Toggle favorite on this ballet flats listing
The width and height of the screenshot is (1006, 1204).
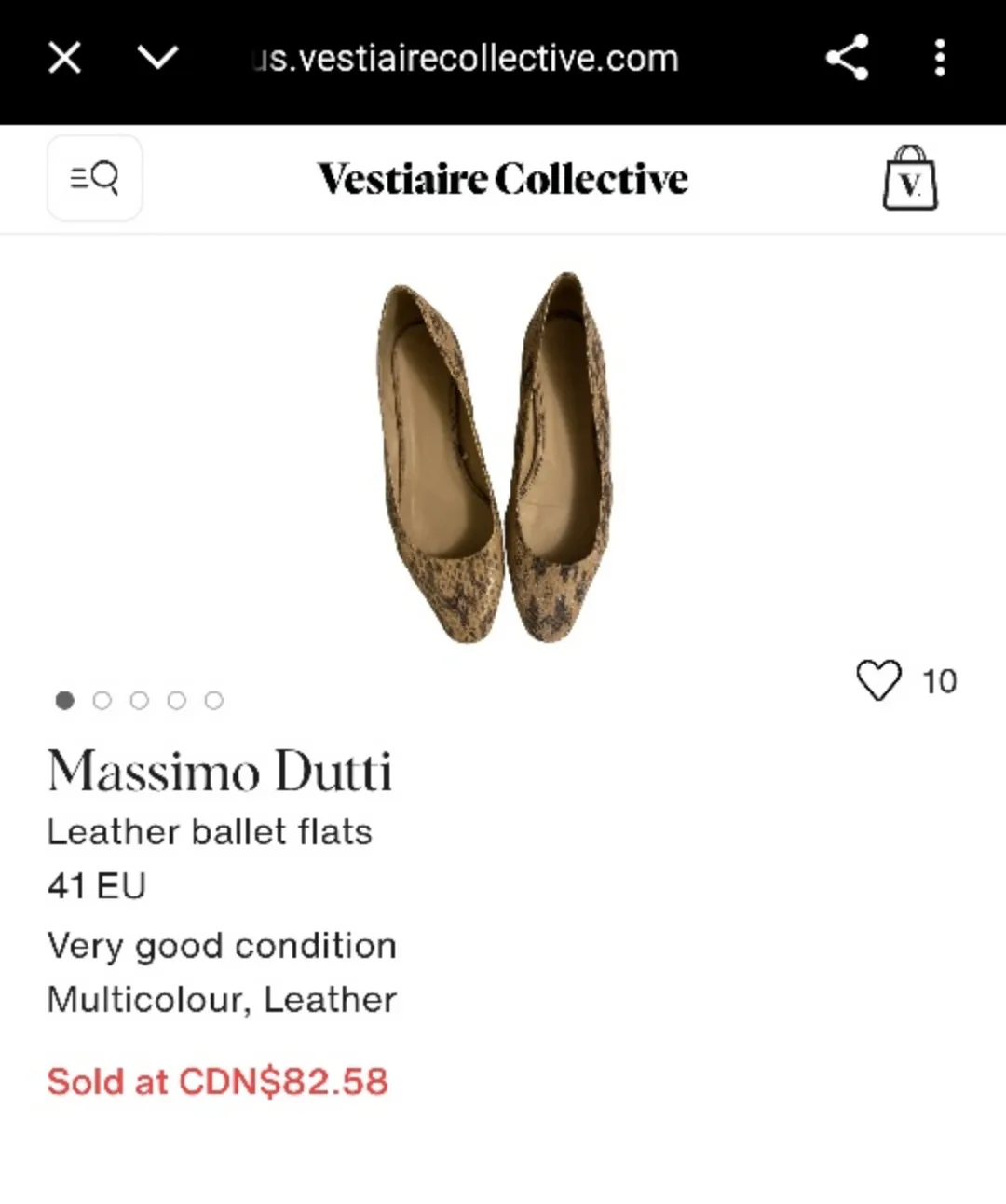[878, 681]
